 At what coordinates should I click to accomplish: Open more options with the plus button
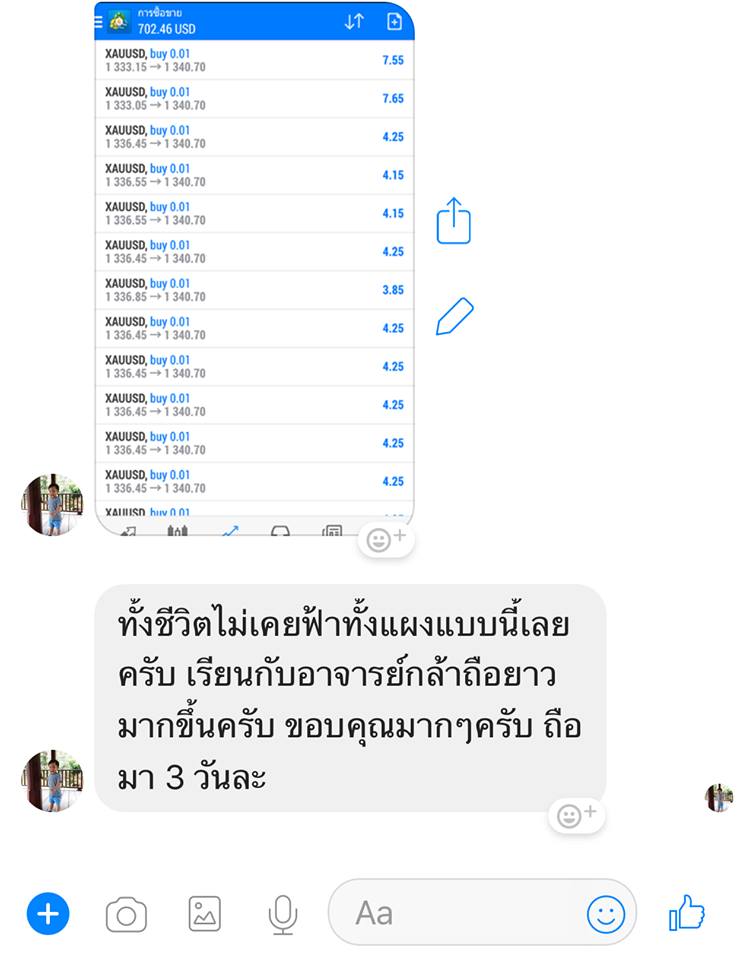click(x=48, y=913)
